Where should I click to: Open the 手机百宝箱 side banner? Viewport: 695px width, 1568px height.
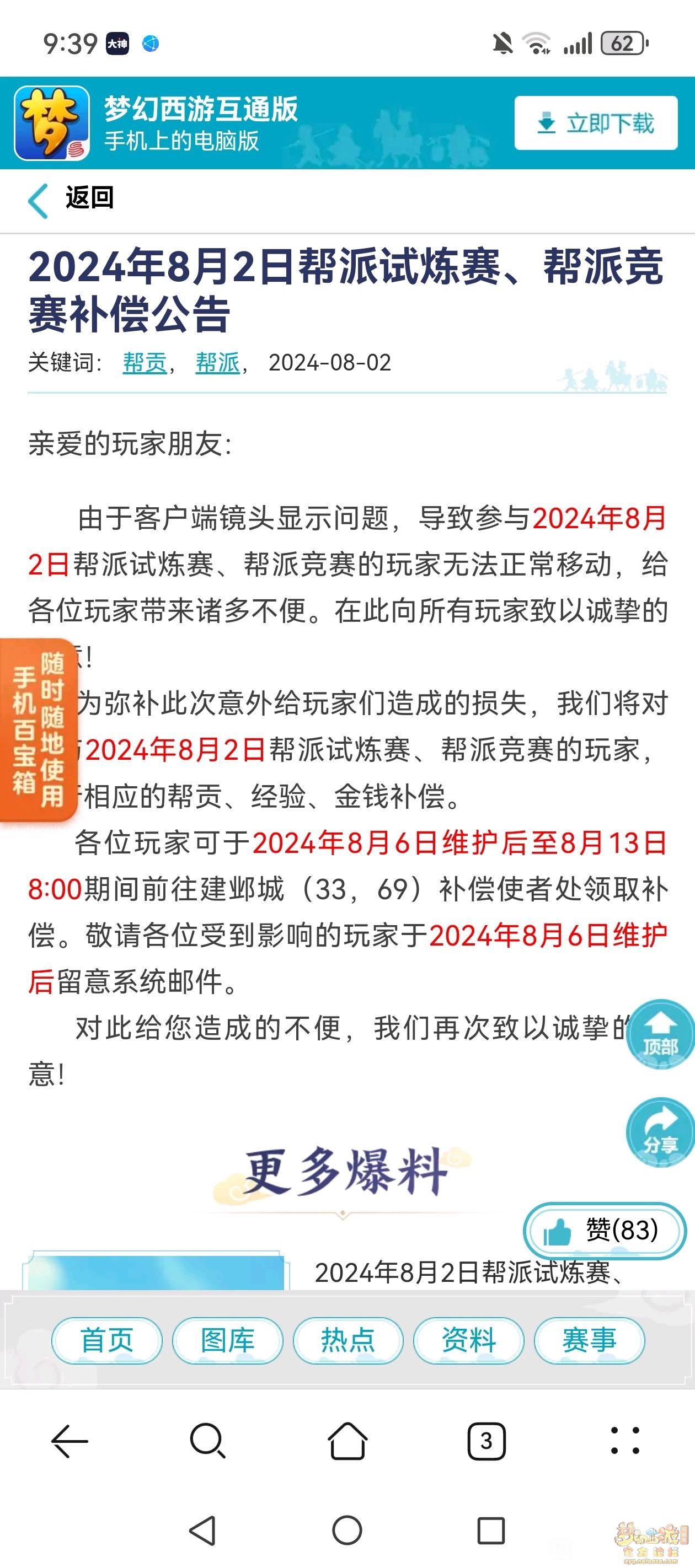tap(39, 729)
